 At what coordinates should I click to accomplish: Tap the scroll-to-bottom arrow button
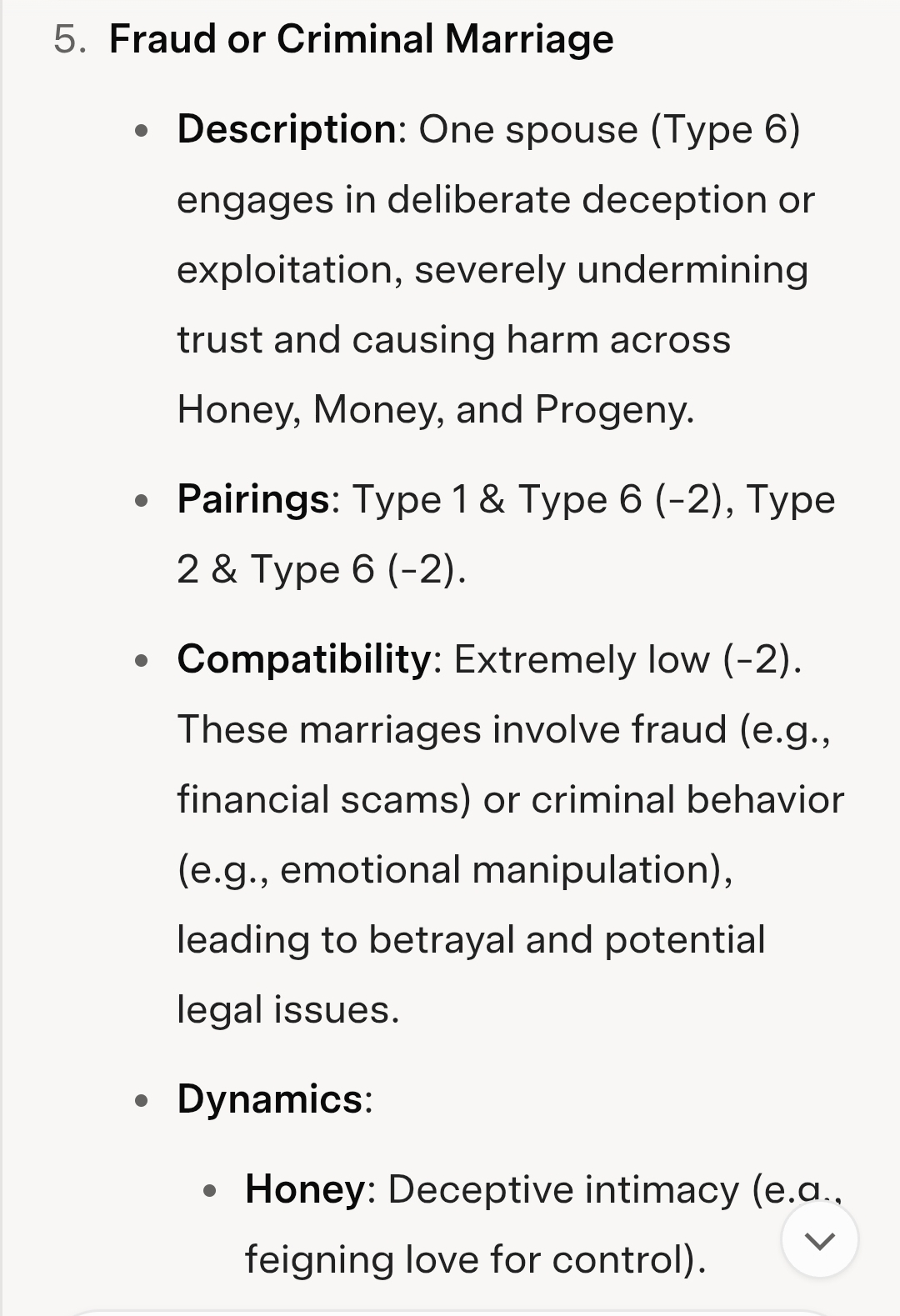click(x=820, y=1240)
